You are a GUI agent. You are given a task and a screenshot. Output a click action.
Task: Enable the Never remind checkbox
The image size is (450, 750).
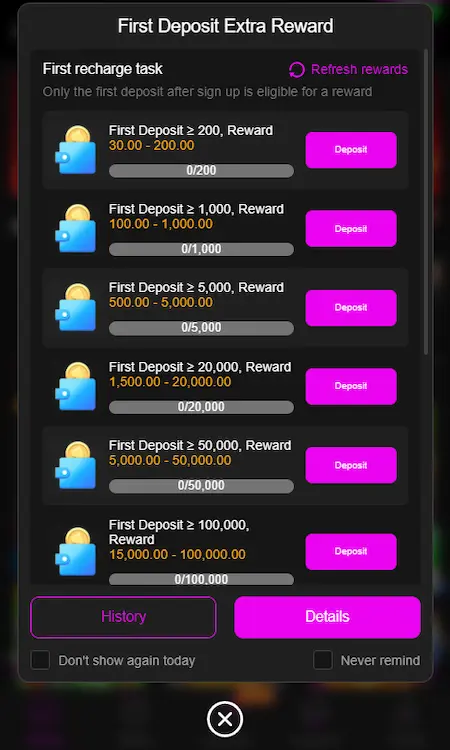point(323,661)
